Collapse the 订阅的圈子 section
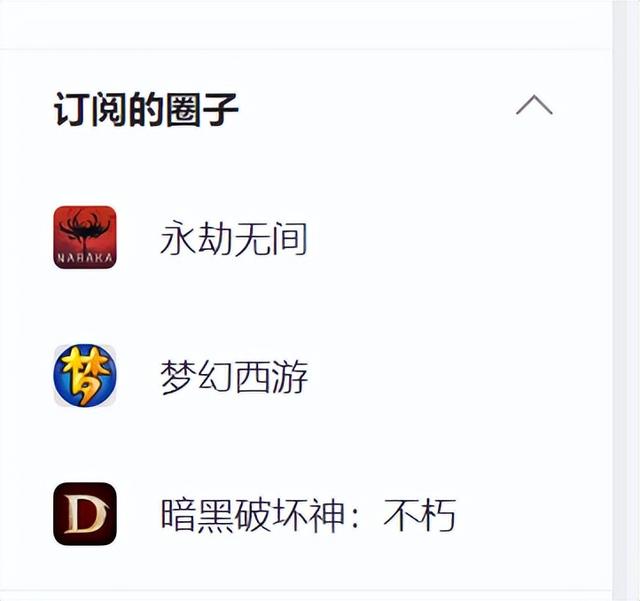This screenshot has height=601, width=640. coord(534,105)
